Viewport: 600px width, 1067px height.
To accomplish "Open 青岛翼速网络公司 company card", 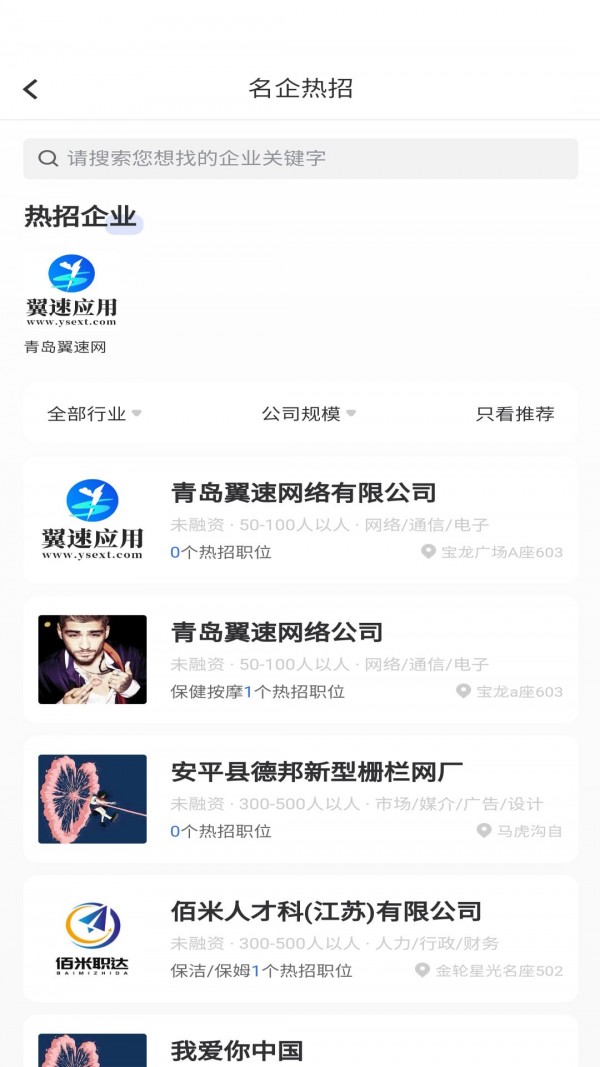I will [300, 660].
